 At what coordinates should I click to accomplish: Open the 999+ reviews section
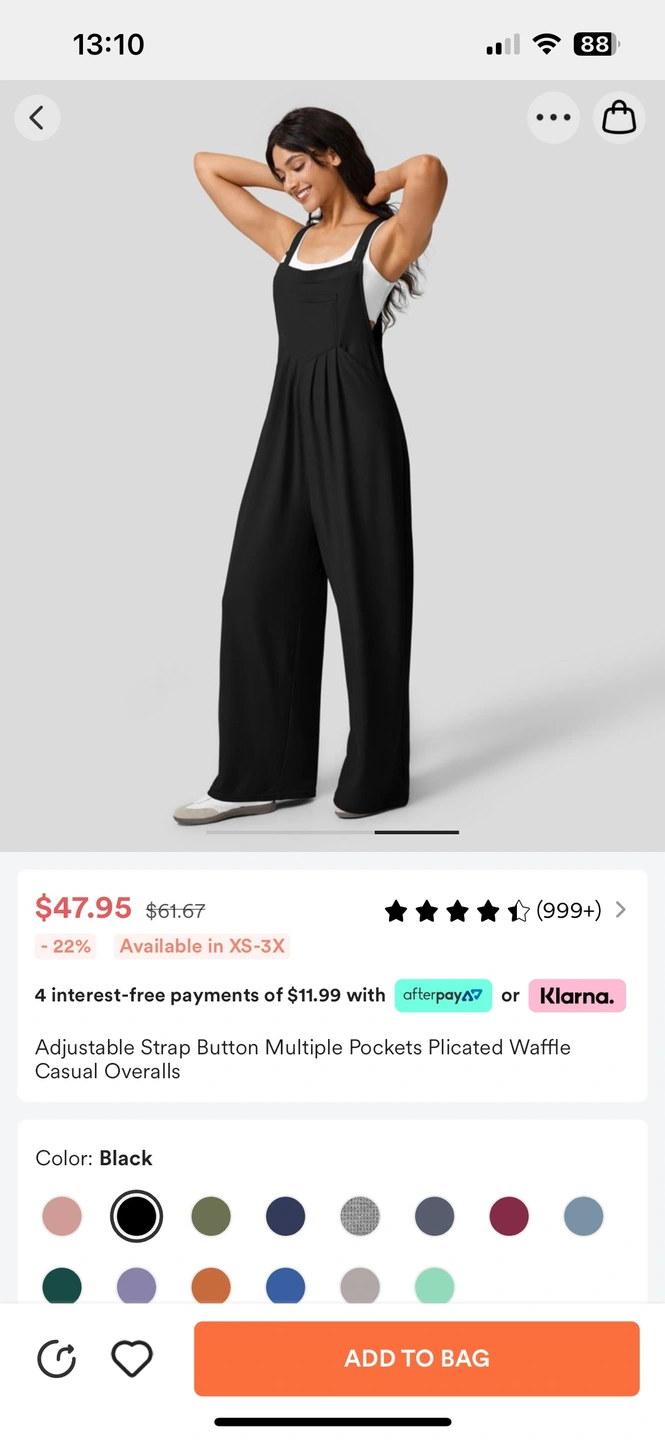(568, 910)
